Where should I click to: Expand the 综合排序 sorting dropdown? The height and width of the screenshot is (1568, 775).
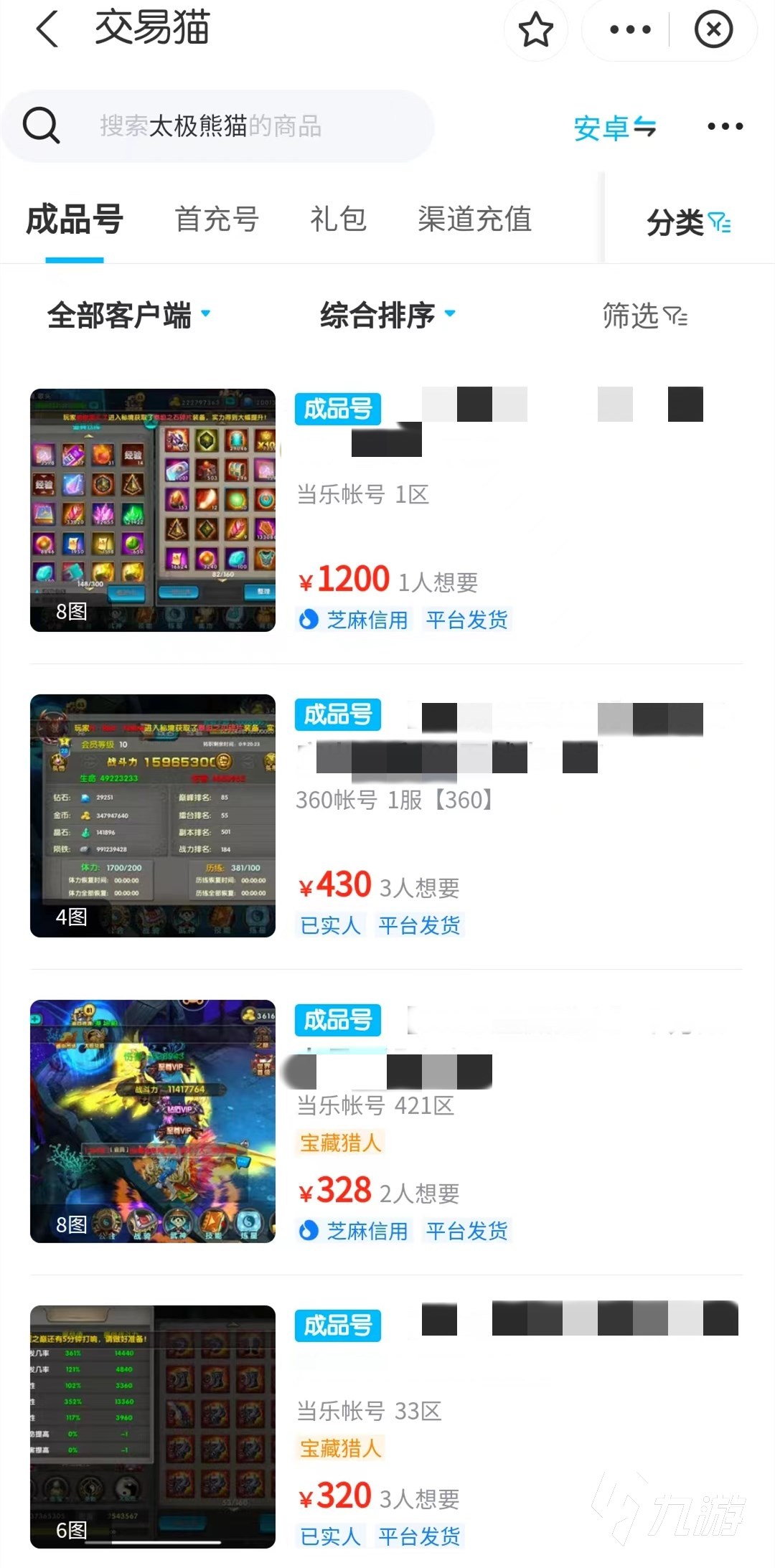[x=387, y=316]
